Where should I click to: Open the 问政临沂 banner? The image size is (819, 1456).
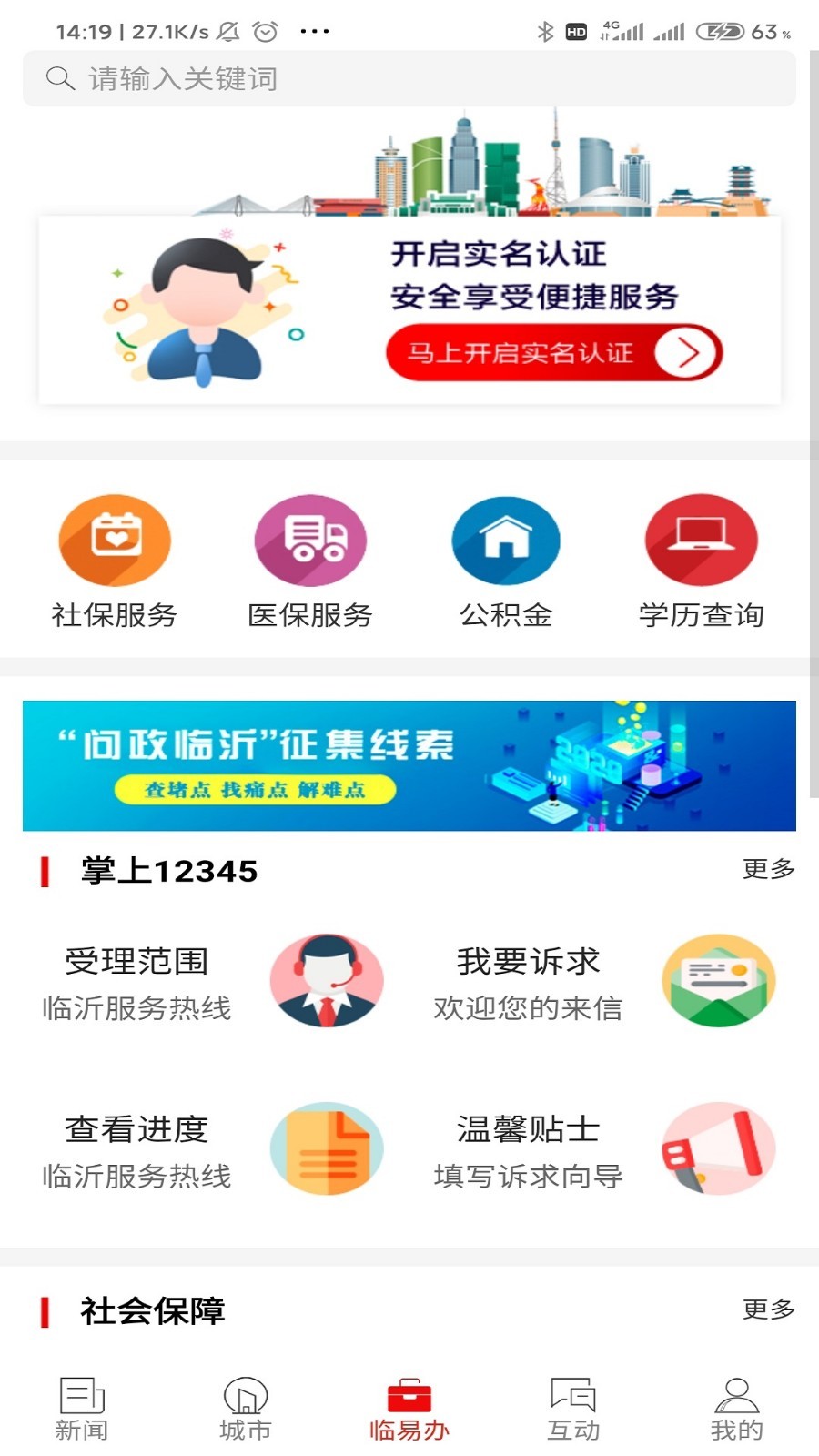[x=409, y=764]
